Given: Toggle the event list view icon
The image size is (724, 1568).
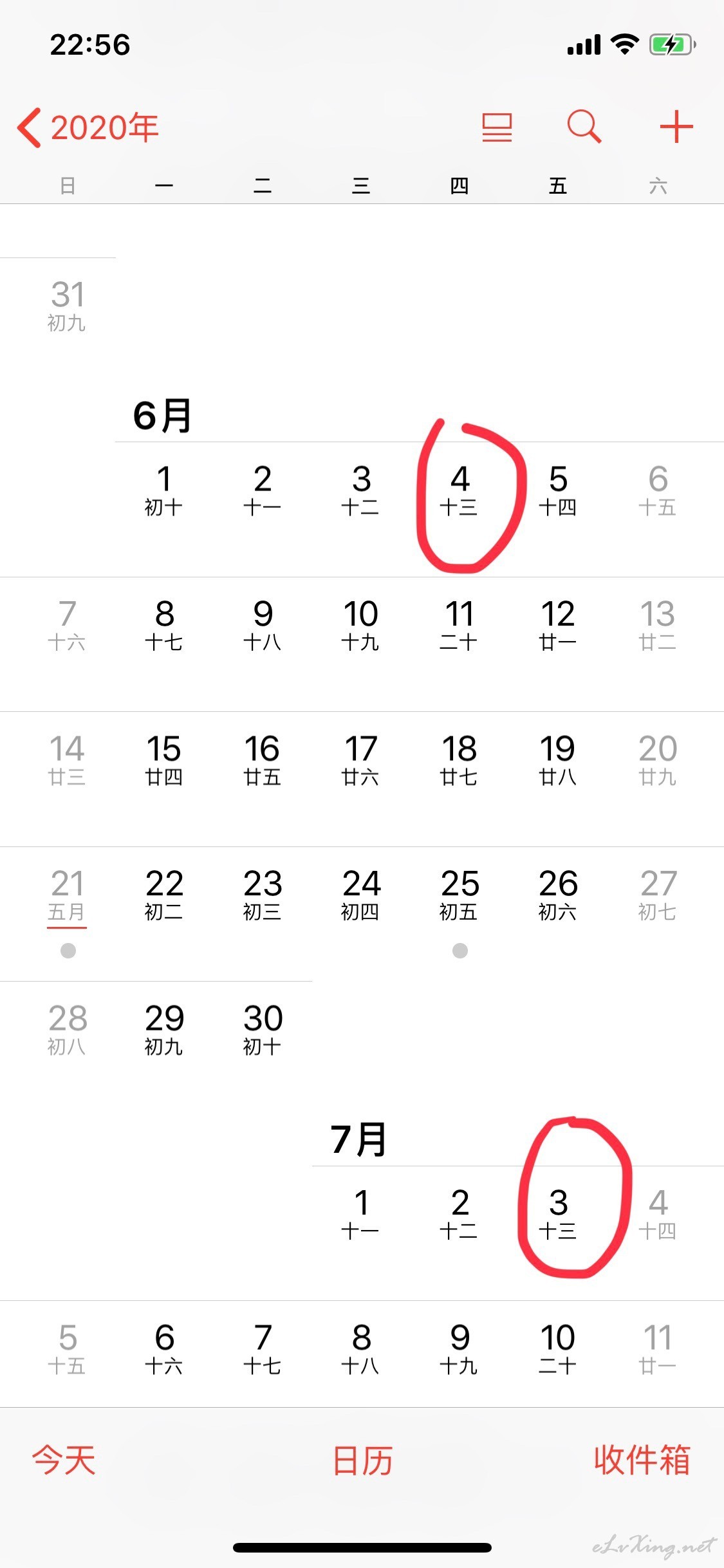Looking at the screenshot, I should point(497,127).
